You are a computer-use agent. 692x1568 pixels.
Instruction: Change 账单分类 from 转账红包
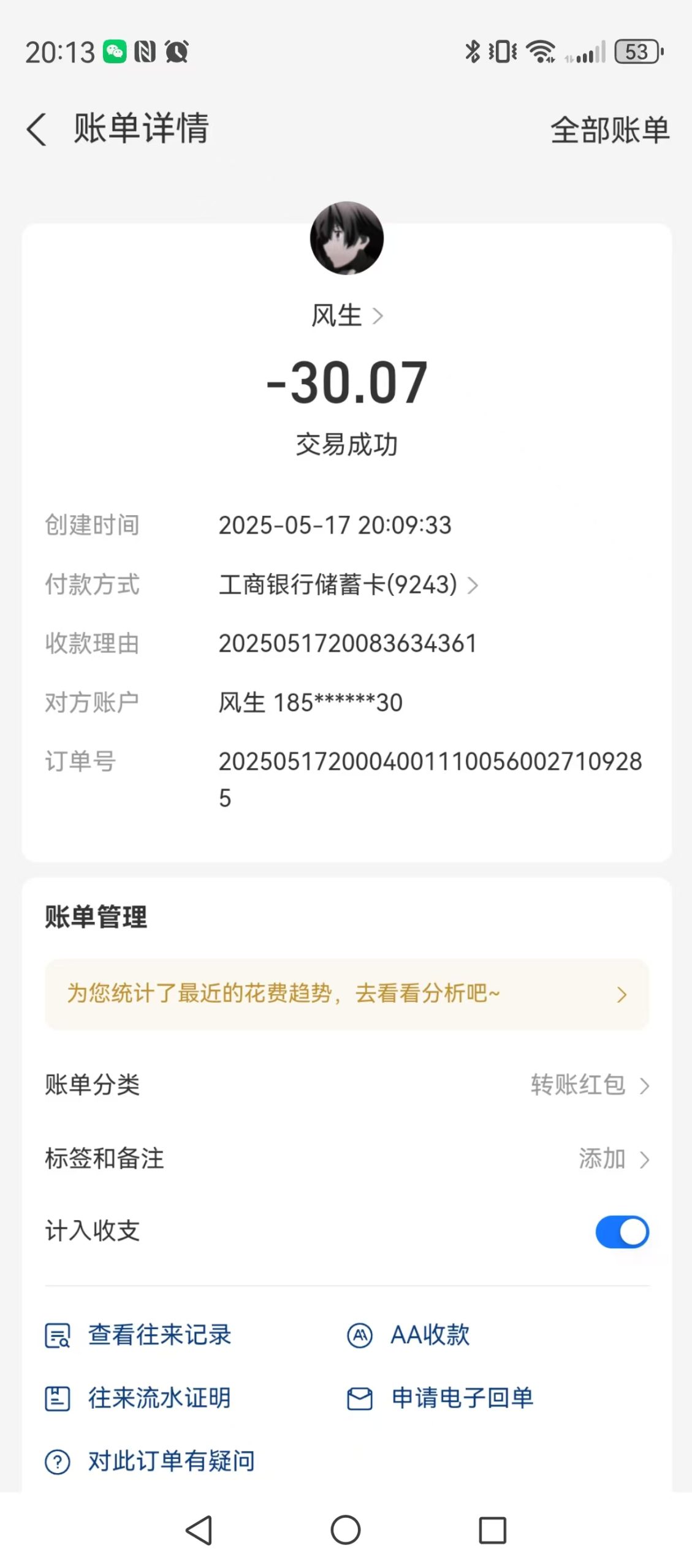click(x=588, y=1085)
